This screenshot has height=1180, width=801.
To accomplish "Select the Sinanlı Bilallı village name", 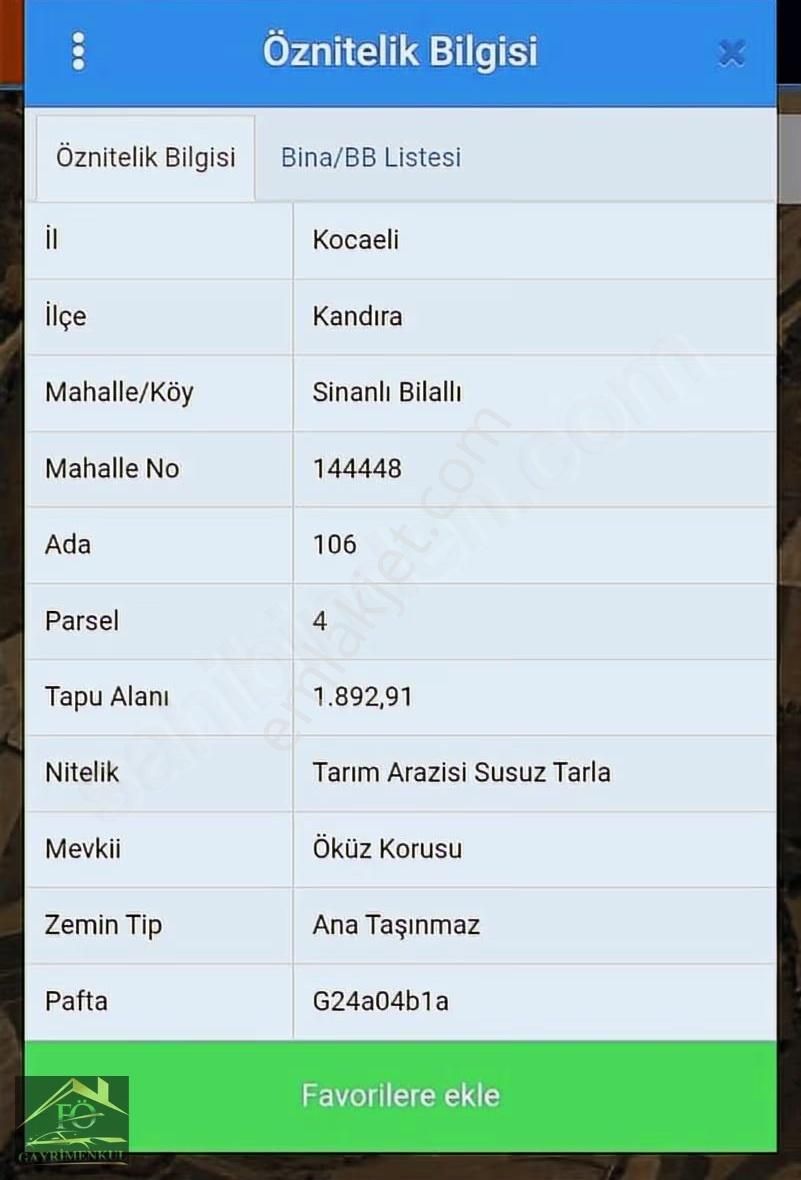I will [386, 392].
